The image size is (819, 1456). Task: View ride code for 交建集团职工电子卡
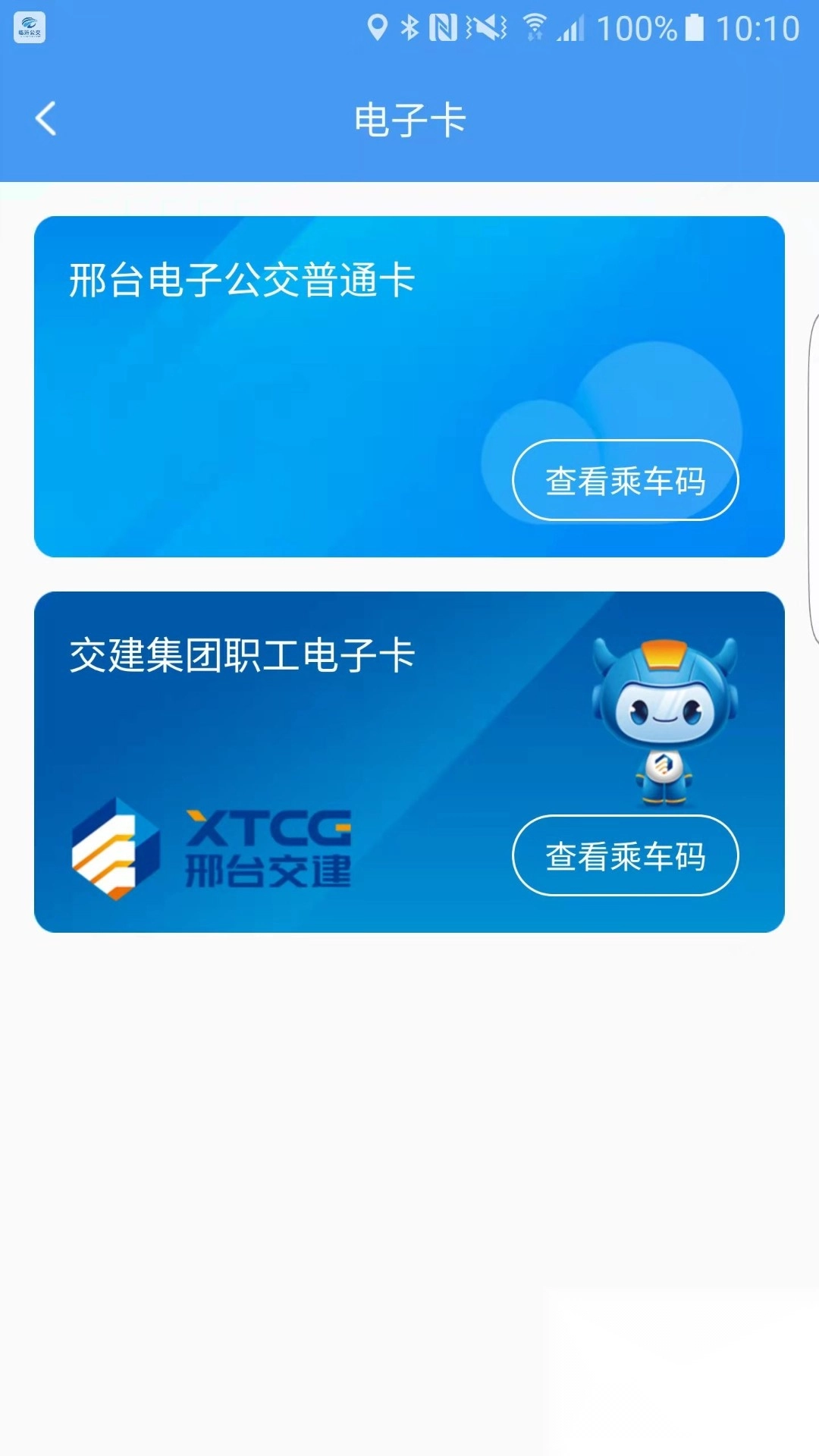[625, 855]
